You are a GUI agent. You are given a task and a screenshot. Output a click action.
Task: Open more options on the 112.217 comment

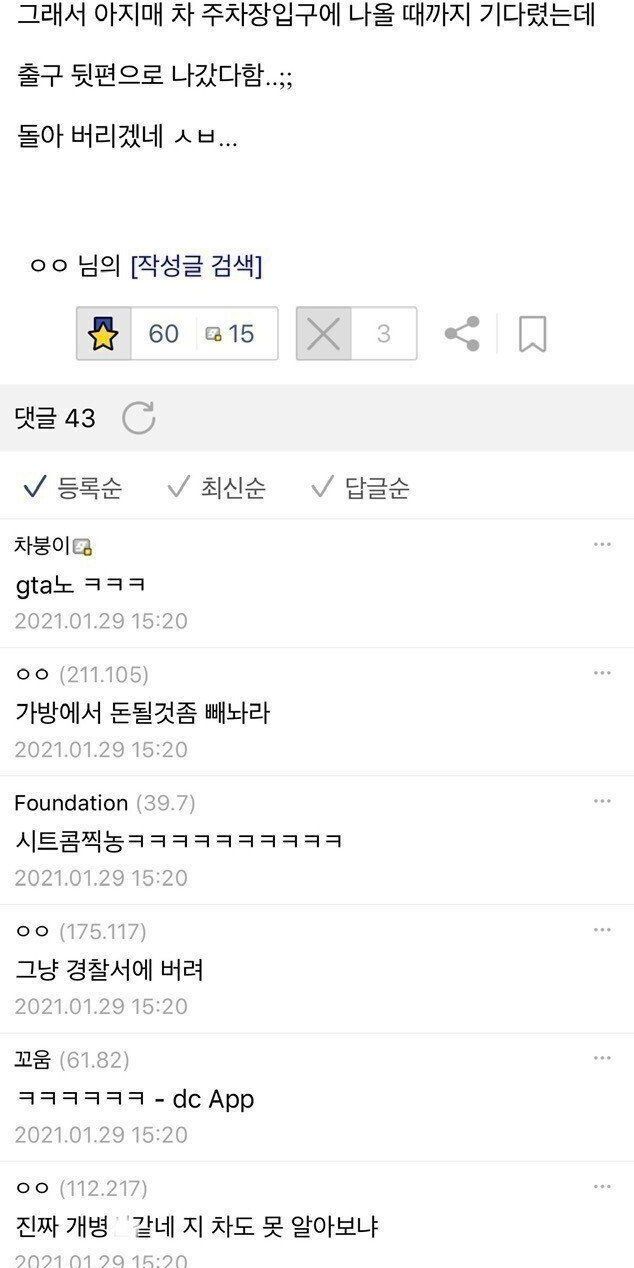[602, 1187]
